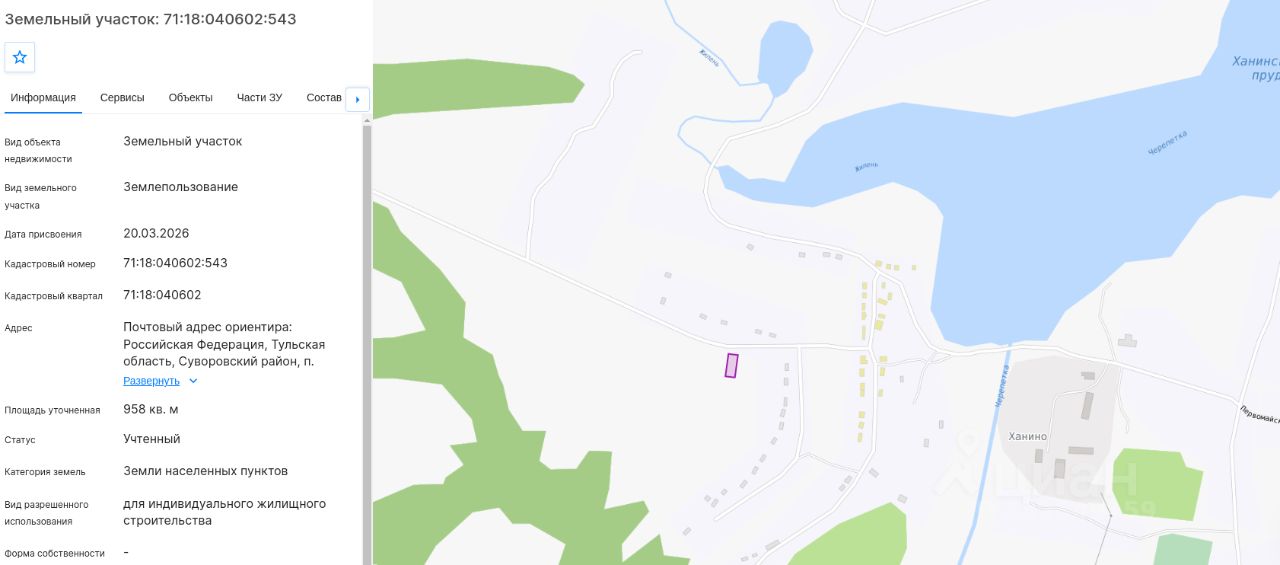Screen dimensions: 1280x565
Task: Select the Состав tab
Action: (324, 97)
